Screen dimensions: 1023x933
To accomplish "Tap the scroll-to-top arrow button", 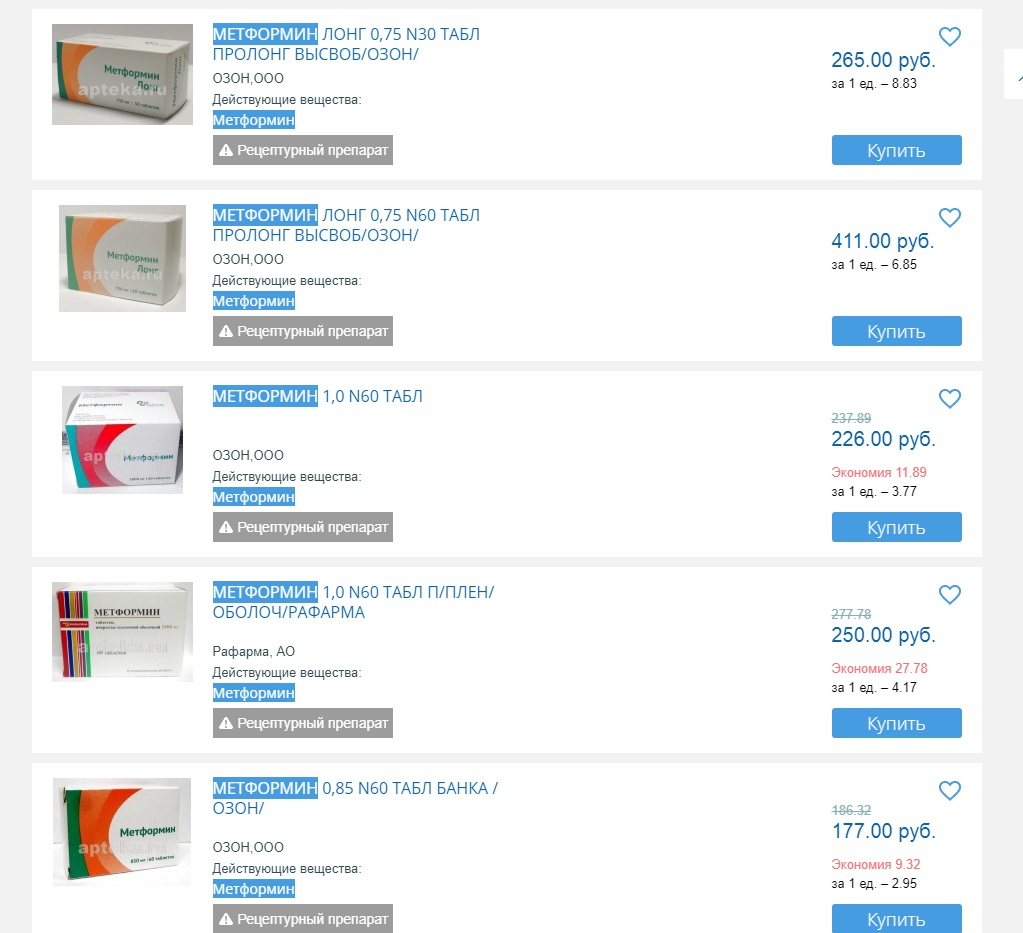I will coord(1016,75).
